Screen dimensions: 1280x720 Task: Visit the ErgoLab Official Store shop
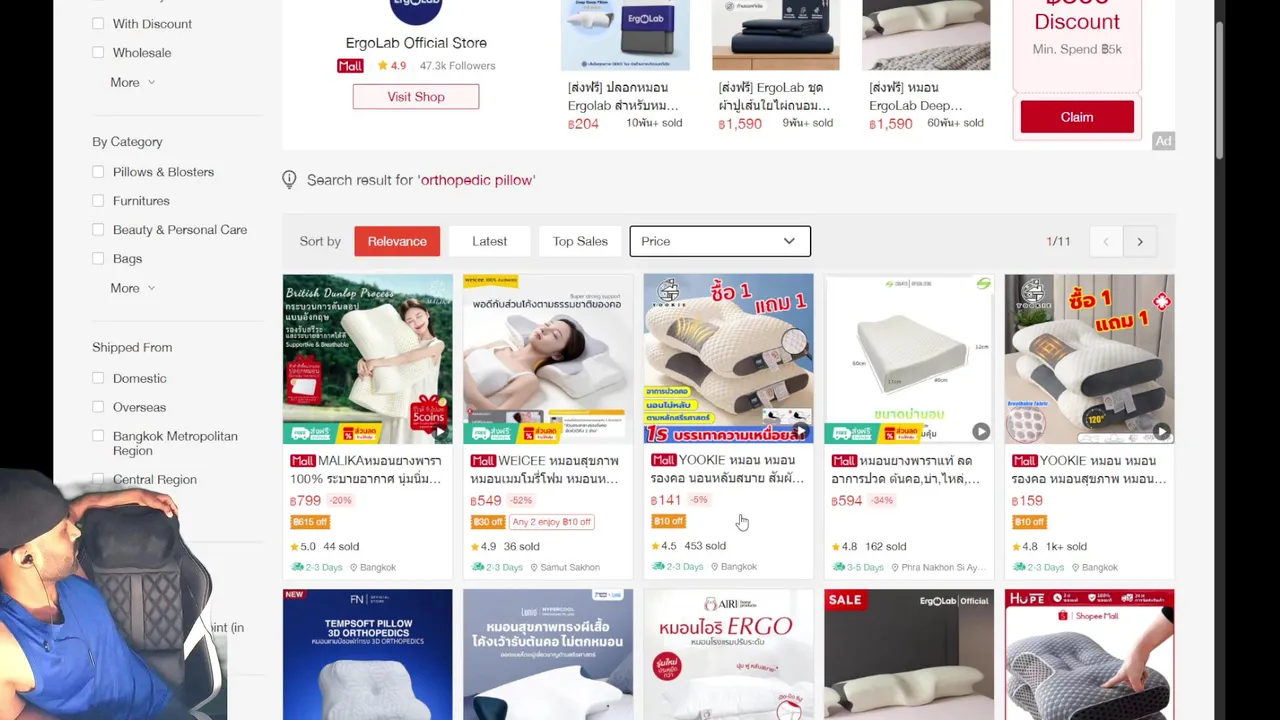(x=415, y=97)
